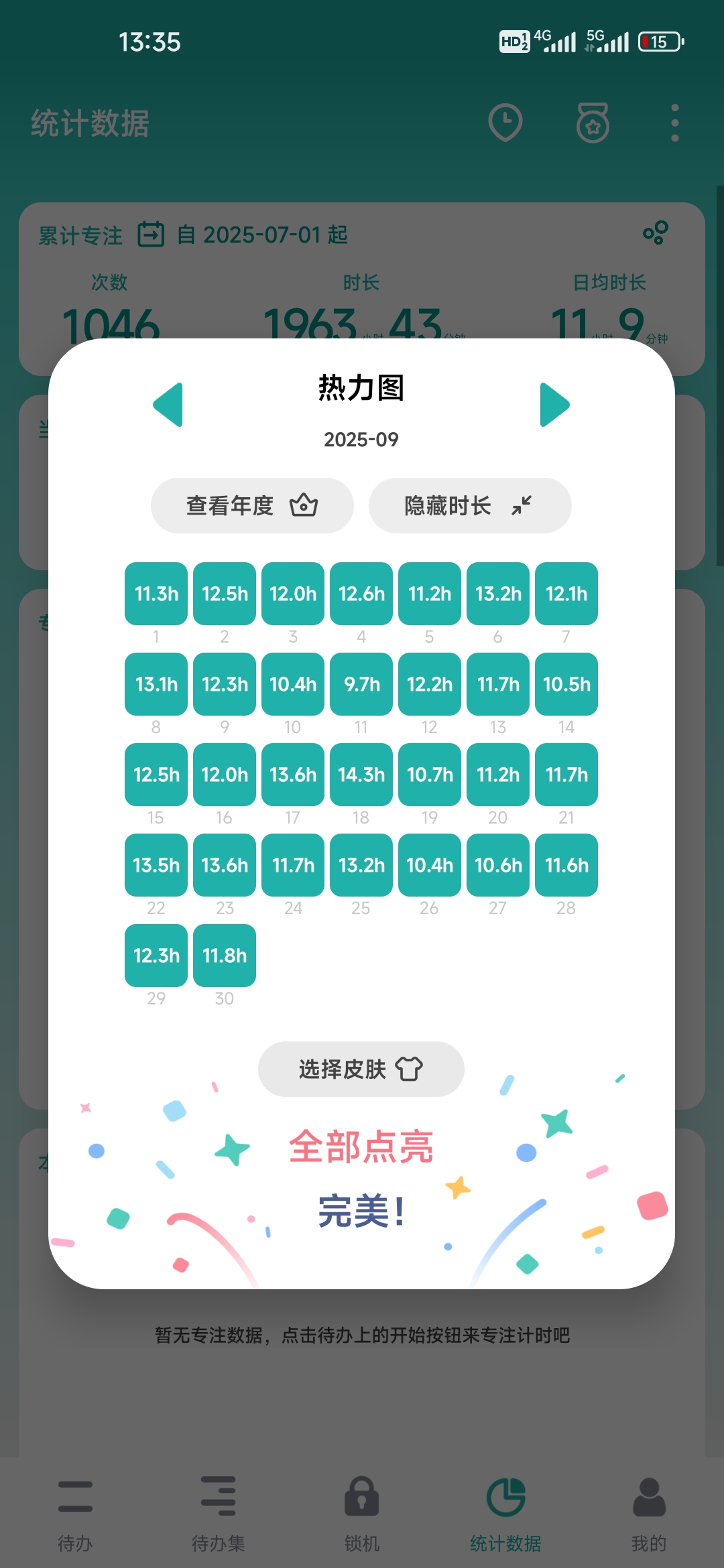Go to the next month in heatmap
Image resolution: width=724 pixels, height=1568 pixels.
[554, 405]
